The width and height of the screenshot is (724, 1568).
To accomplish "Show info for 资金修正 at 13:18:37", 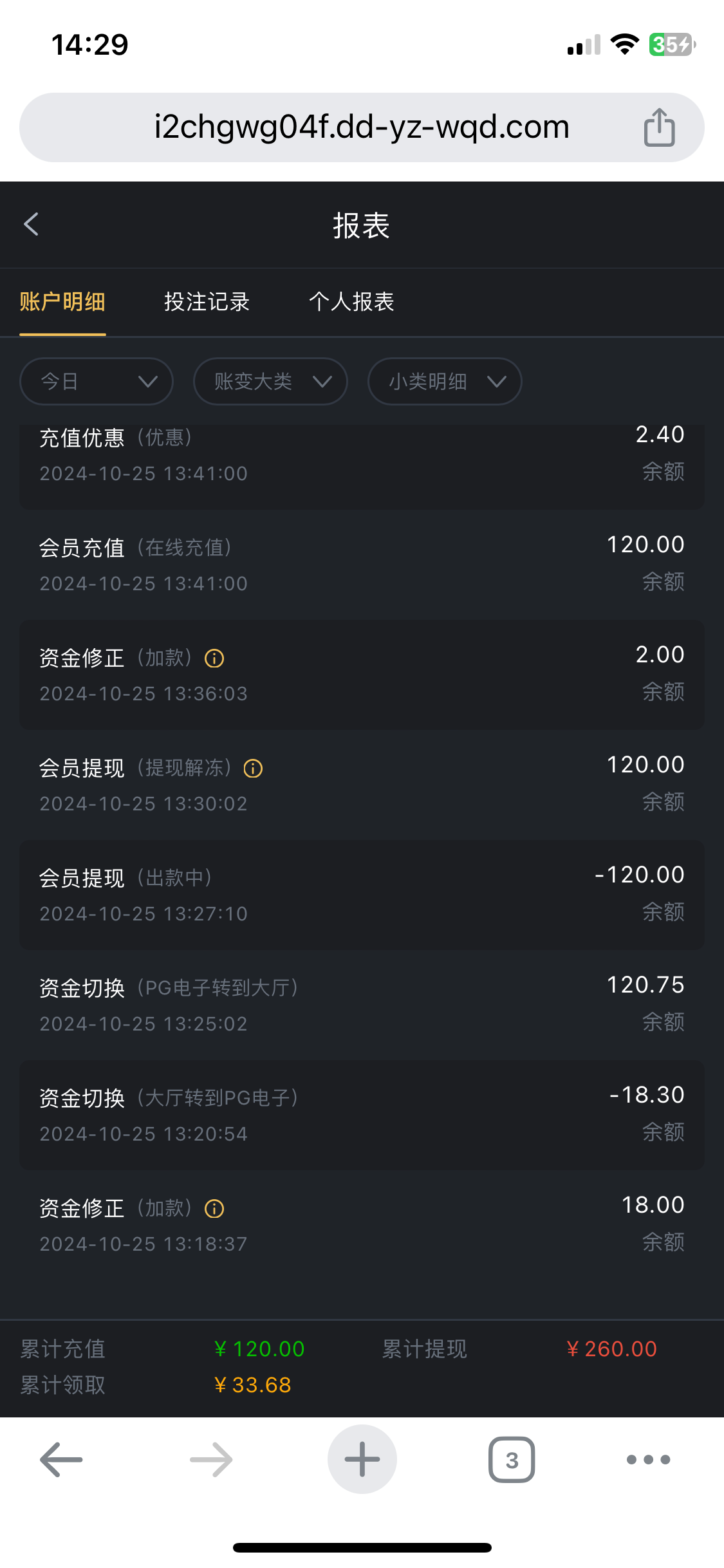I will pos(214,1209).
